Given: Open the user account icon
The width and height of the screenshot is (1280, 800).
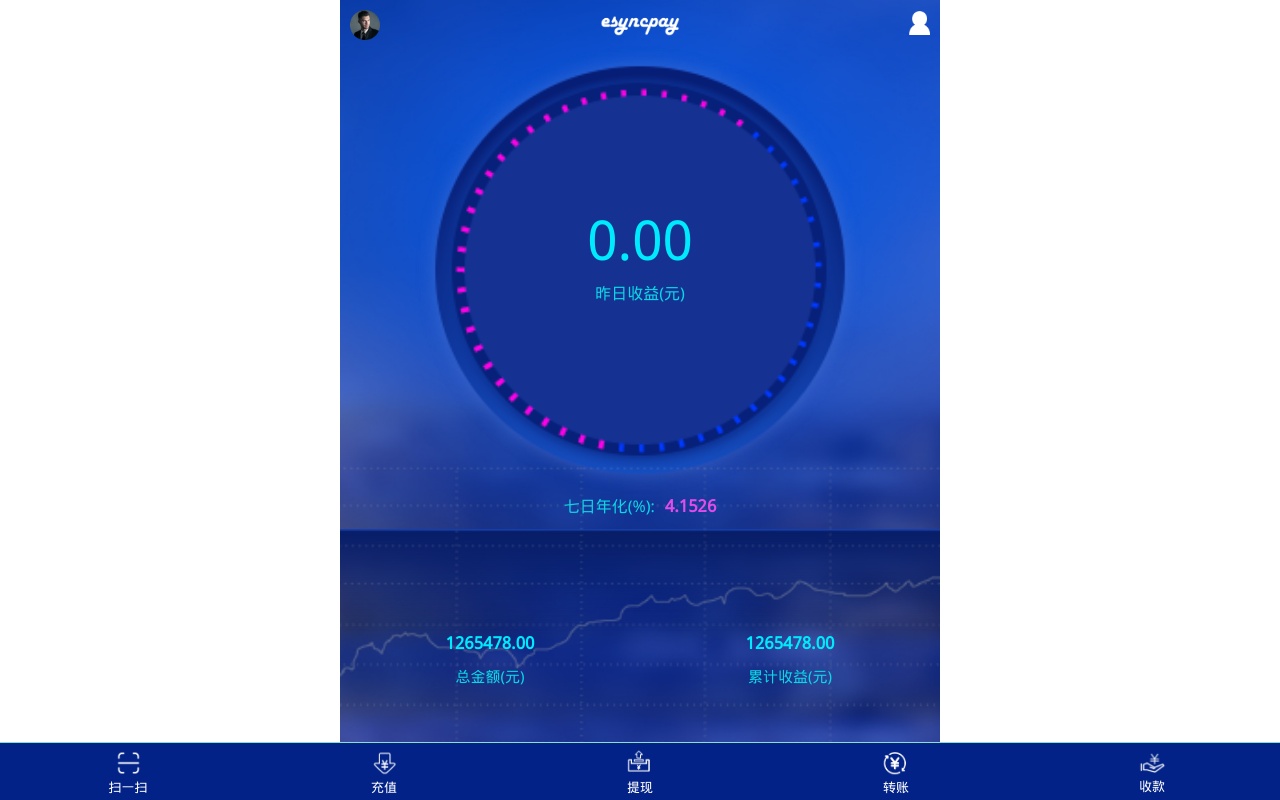Looking at the screenshot, I should [x=919, y=23].
